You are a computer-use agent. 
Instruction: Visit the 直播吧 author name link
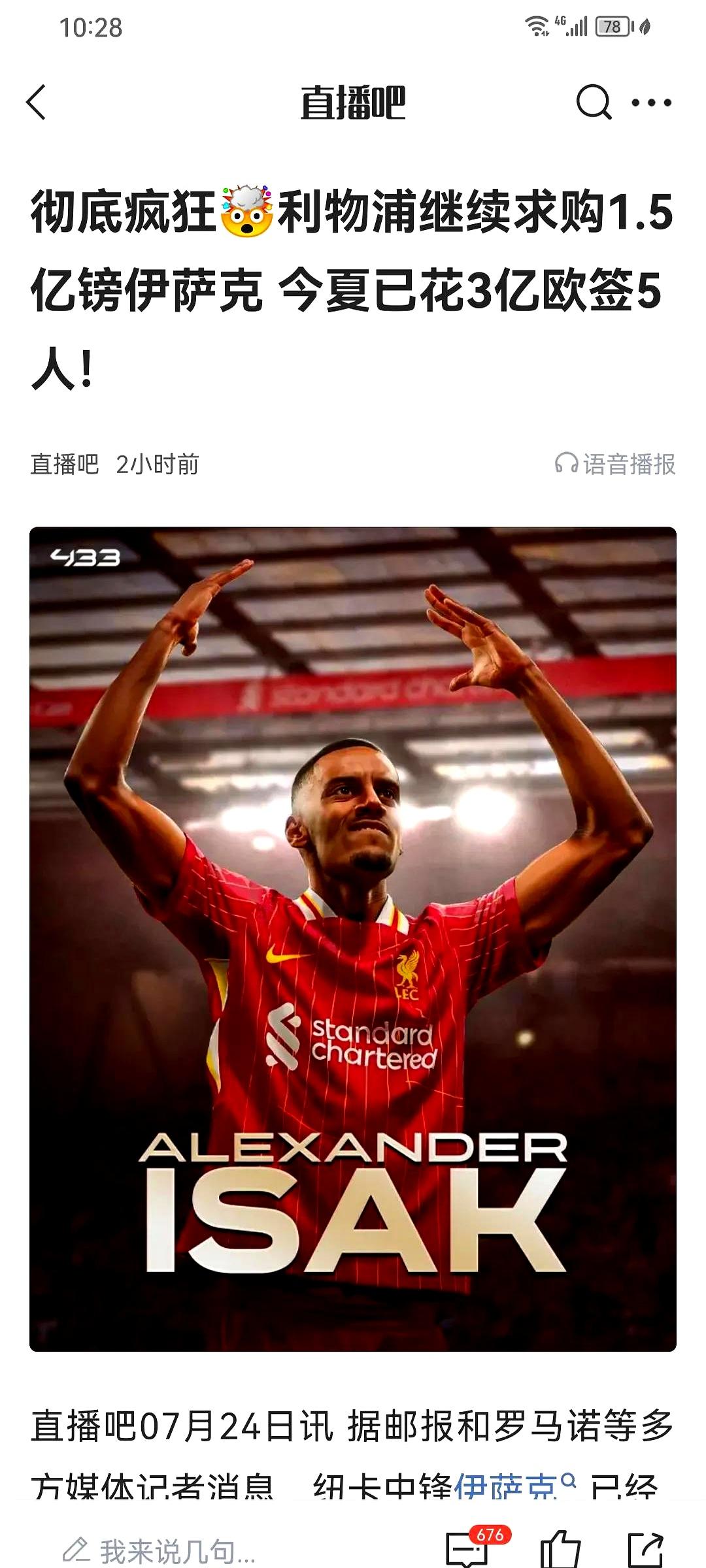(x=64, y=464)
